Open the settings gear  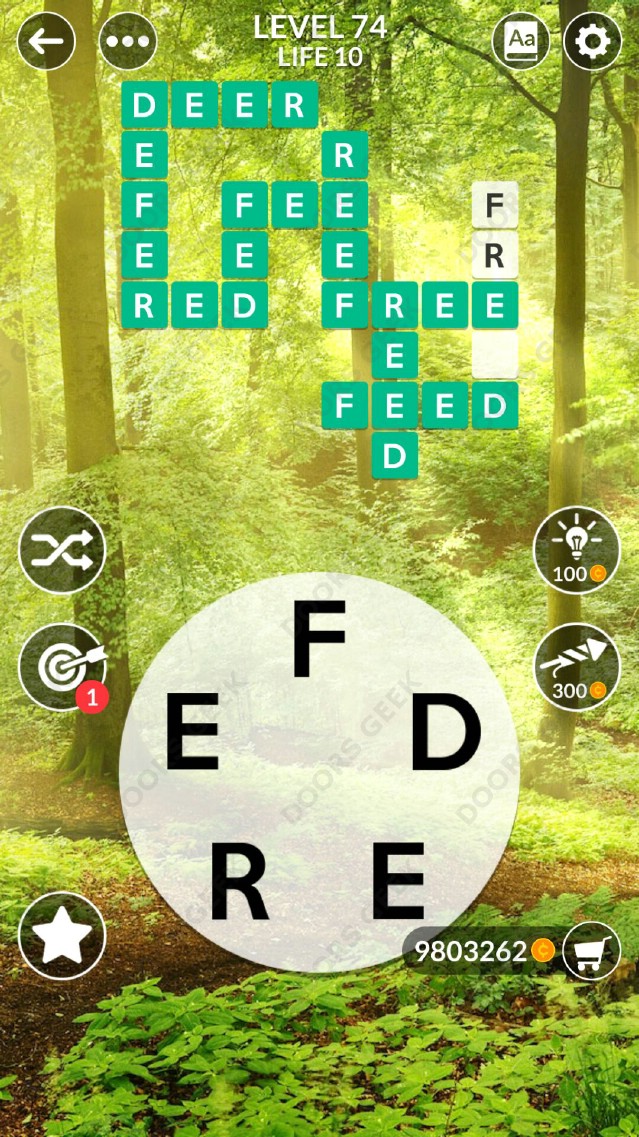(592, 41)
